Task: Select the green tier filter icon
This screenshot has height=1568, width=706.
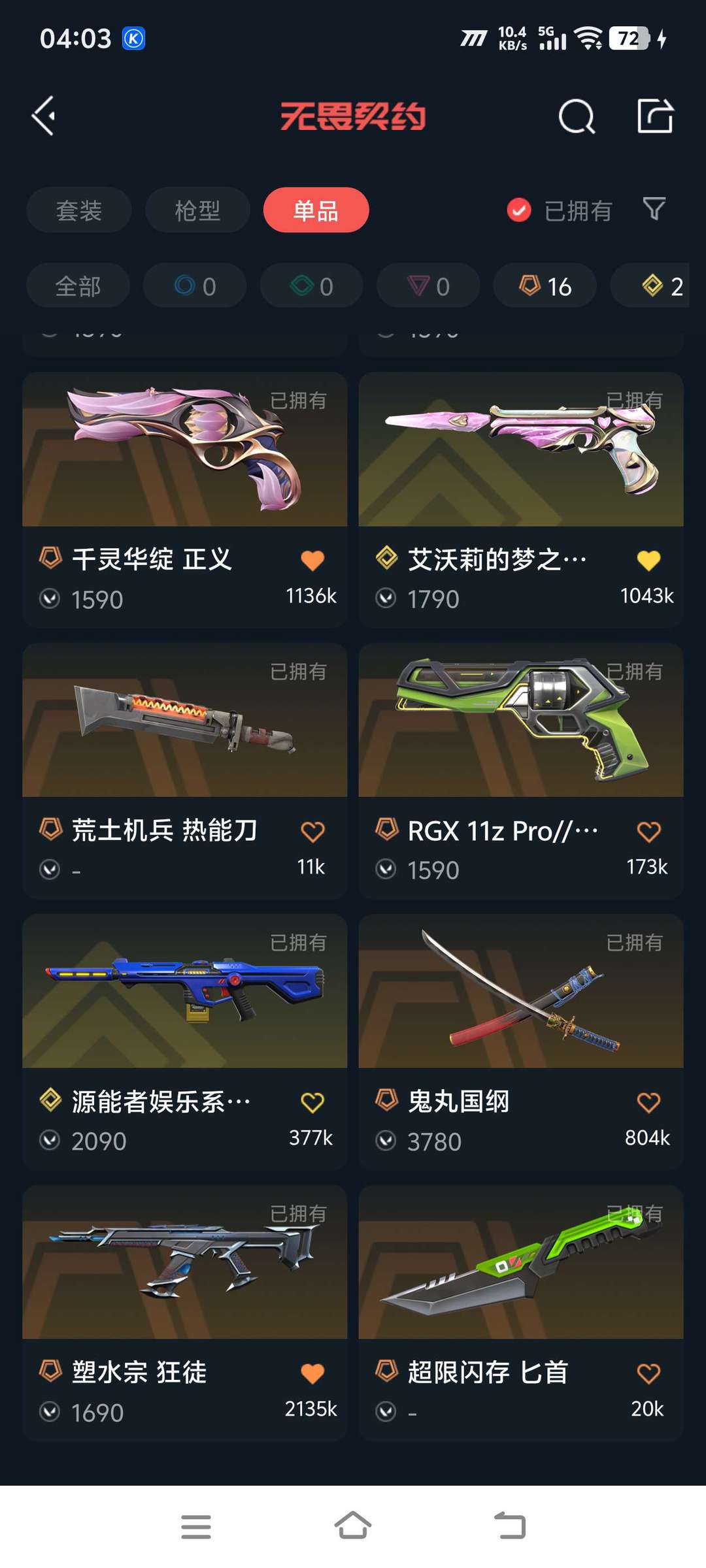Action: click(311, 286)
